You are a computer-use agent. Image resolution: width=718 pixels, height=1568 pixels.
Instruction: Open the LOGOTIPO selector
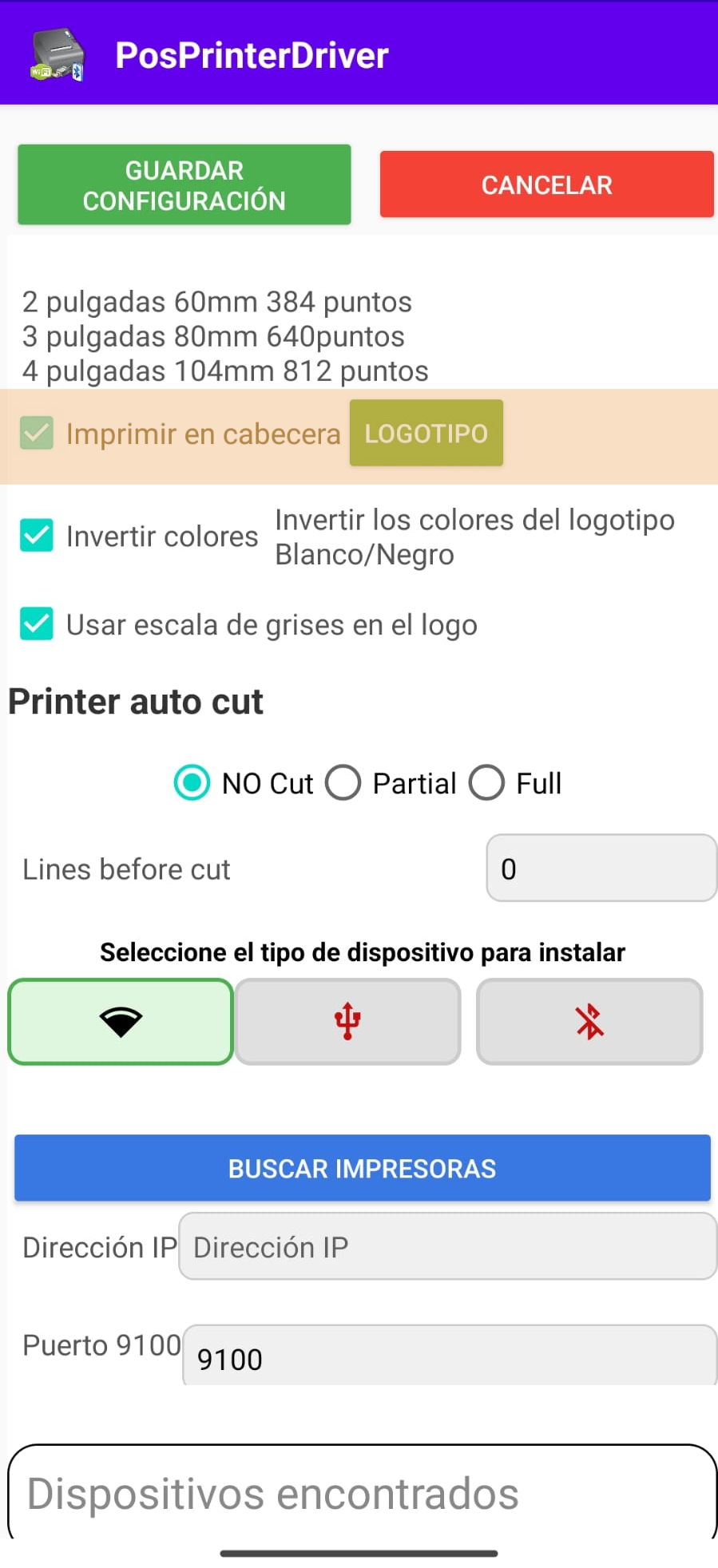pyautogui.click(x=426, y=433)
